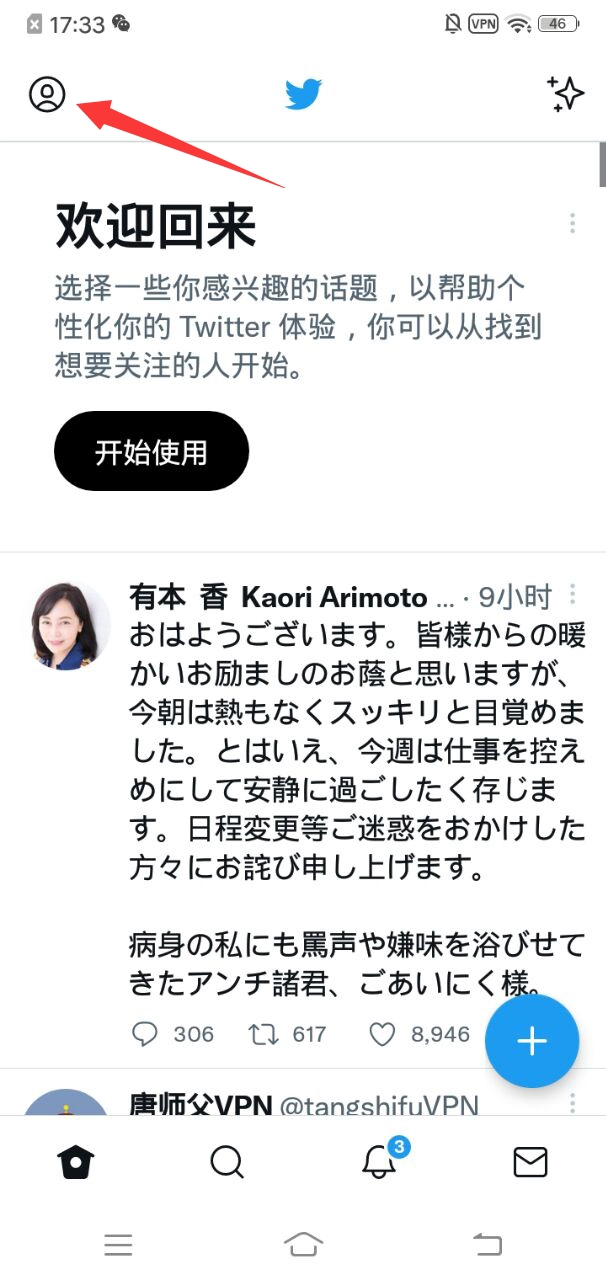This screenshot has width=606, height=1280.
Task: Open the profile account icon
Action: pos(47,95)
